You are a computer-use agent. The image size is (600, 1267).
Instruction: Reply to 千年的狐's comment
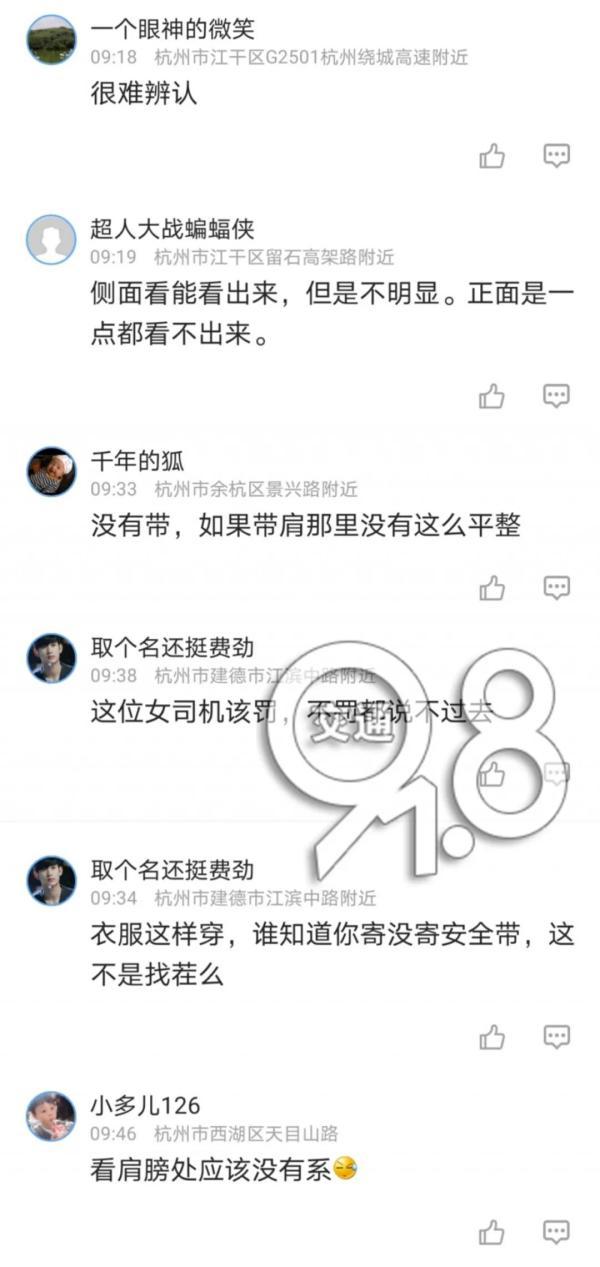point(557,588)
